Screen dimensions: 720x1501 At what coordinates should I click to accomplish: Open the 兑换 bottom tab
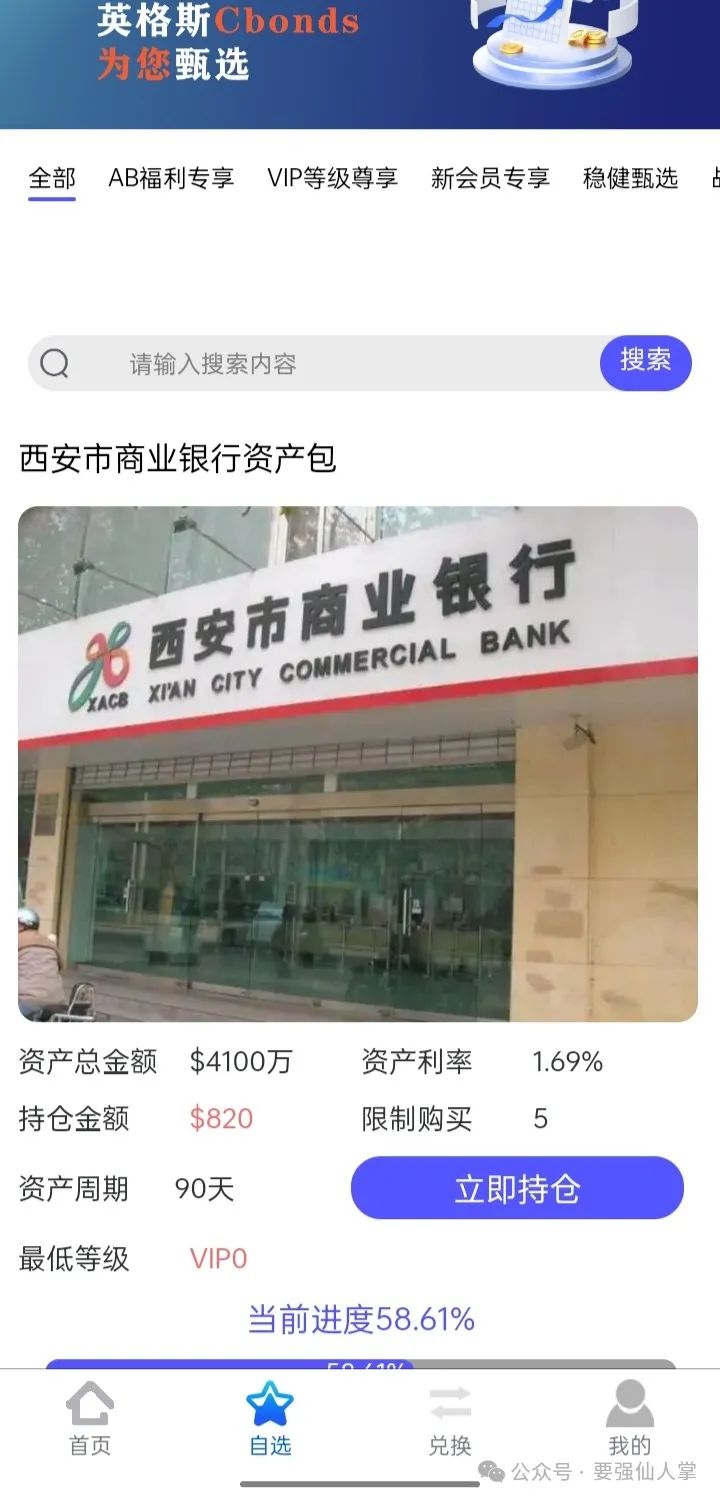[450, 1418]
